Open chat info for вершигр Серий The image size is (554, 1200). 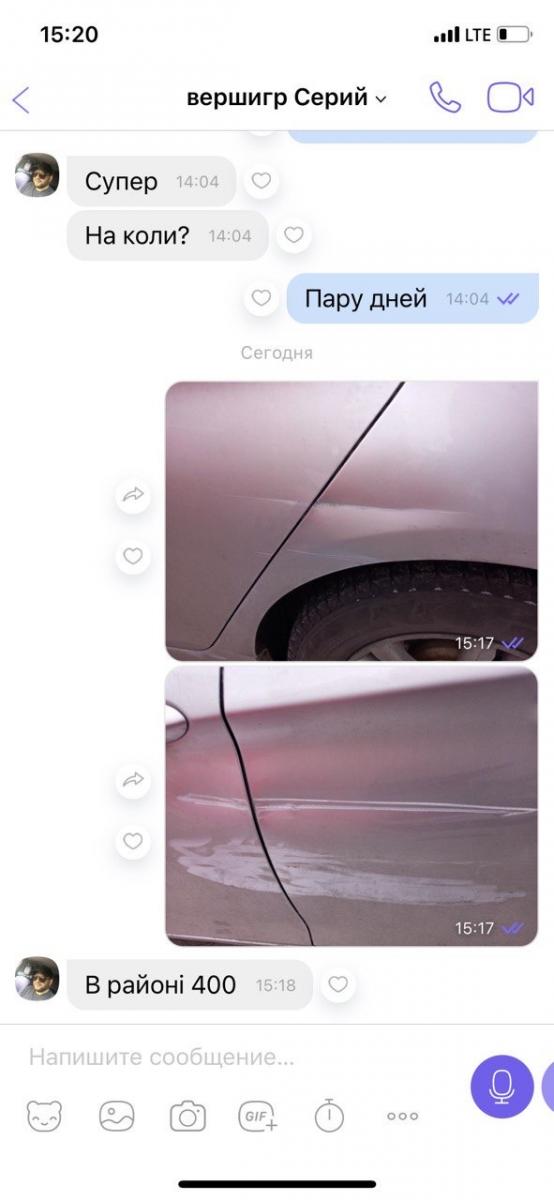pos(287,98)
